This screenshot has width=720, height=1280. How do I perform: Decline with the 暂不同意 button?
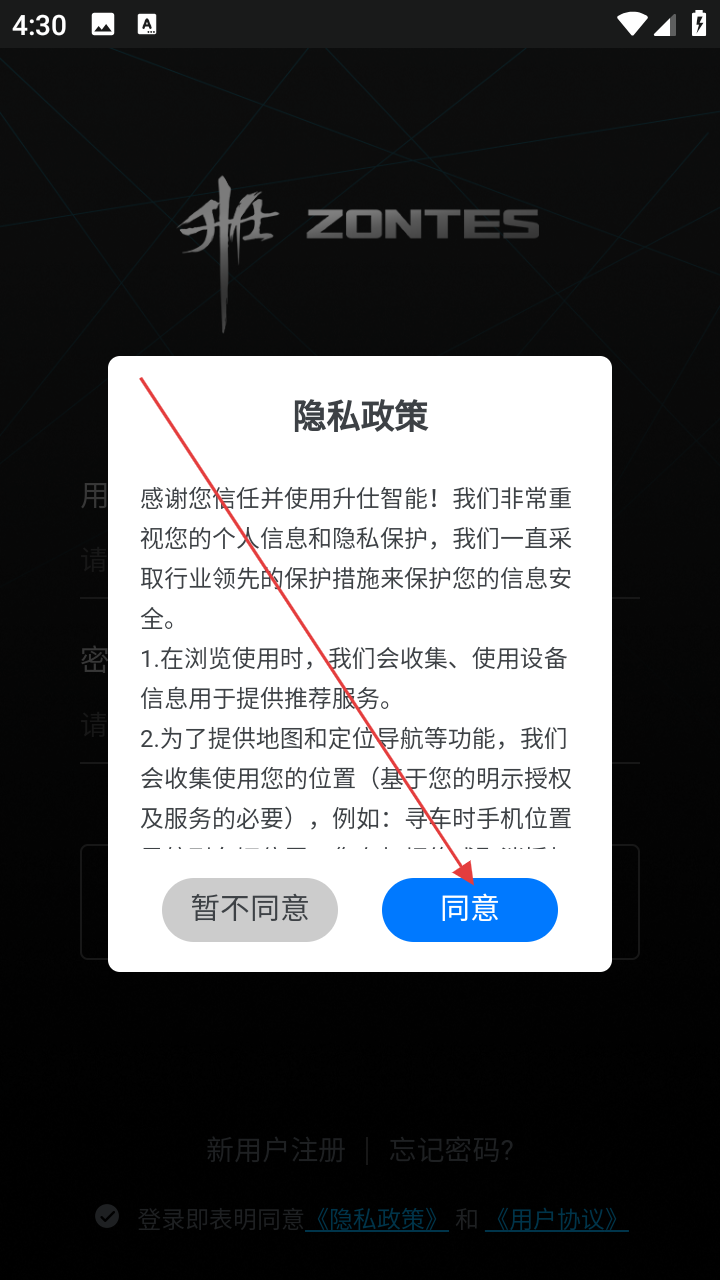pos(250,909)
